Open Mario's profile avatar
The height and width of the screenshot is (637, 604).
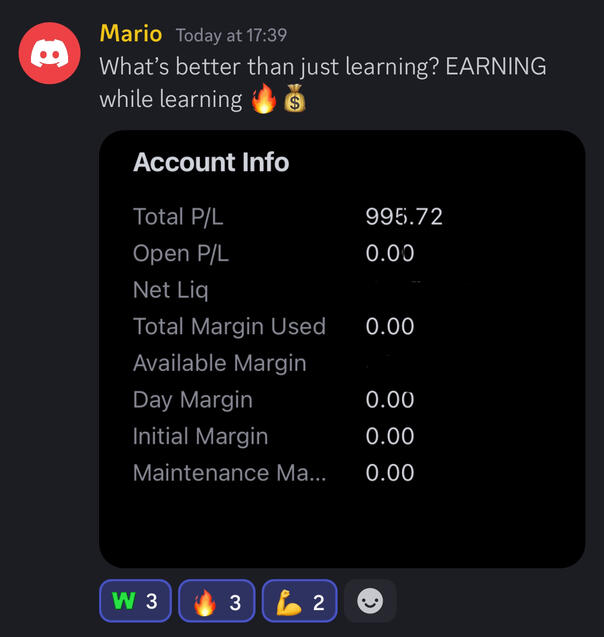[50, 52]
